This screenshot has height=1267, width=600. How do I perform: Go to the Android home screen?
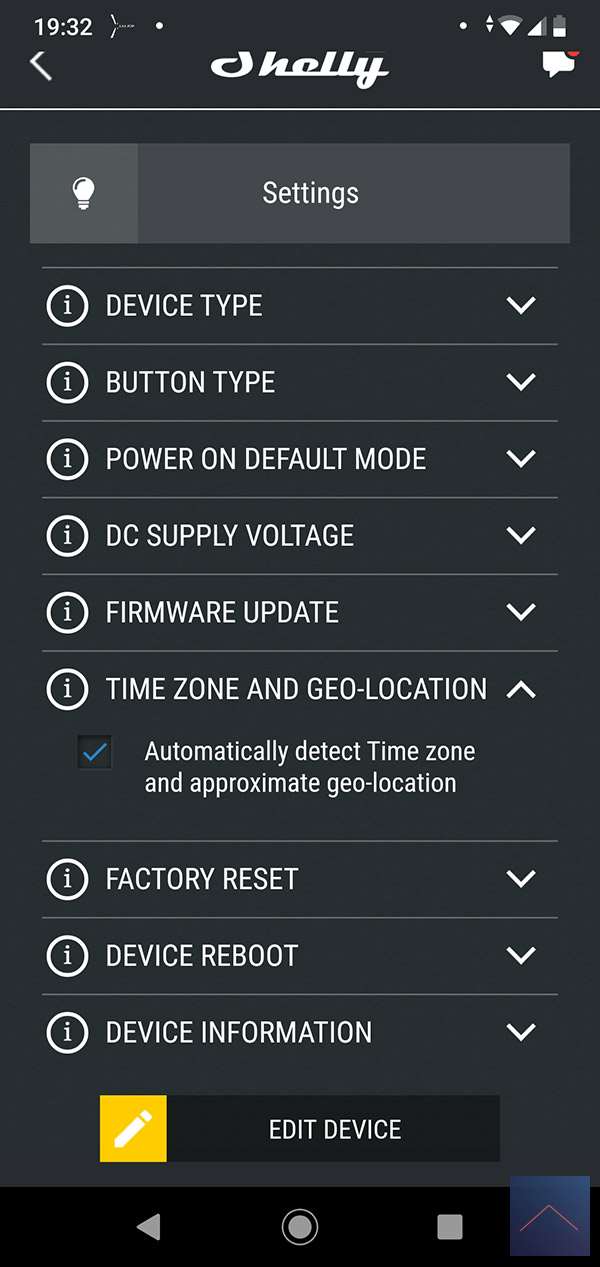coord(300,1227)
